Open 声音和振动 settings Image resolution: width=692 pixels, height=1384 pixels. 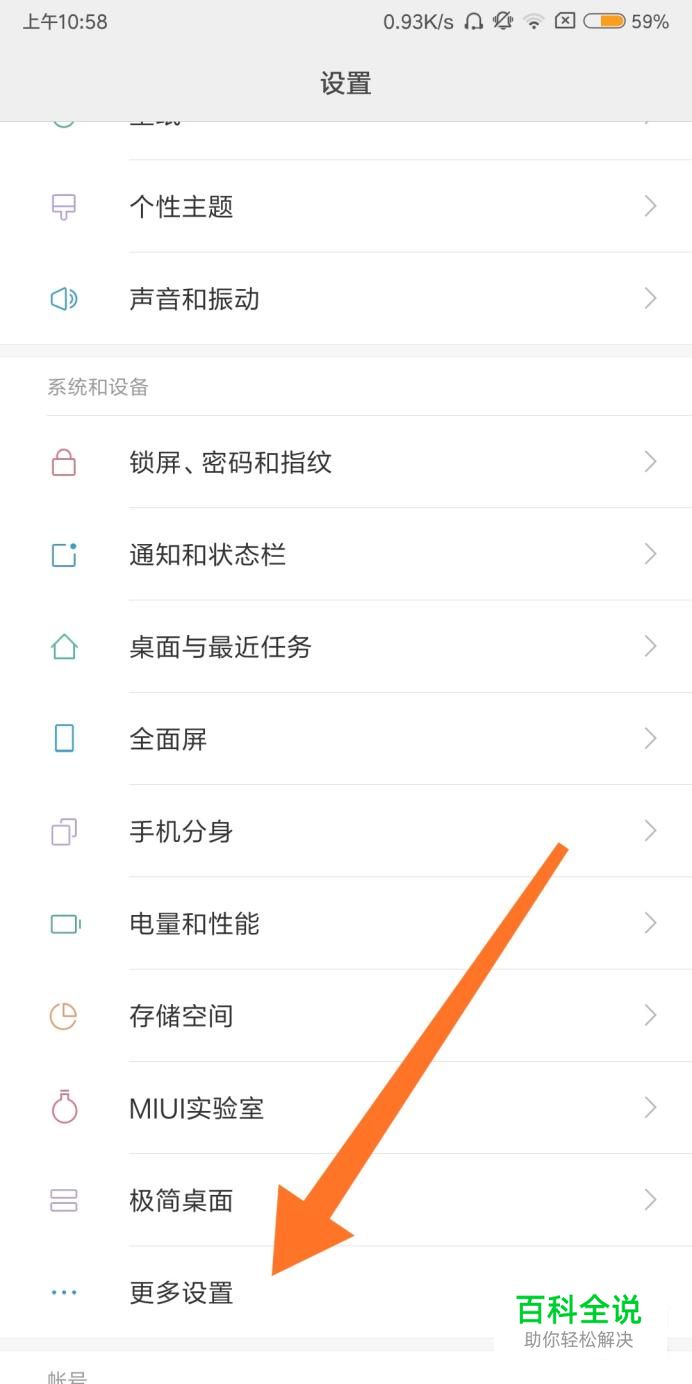195,299
